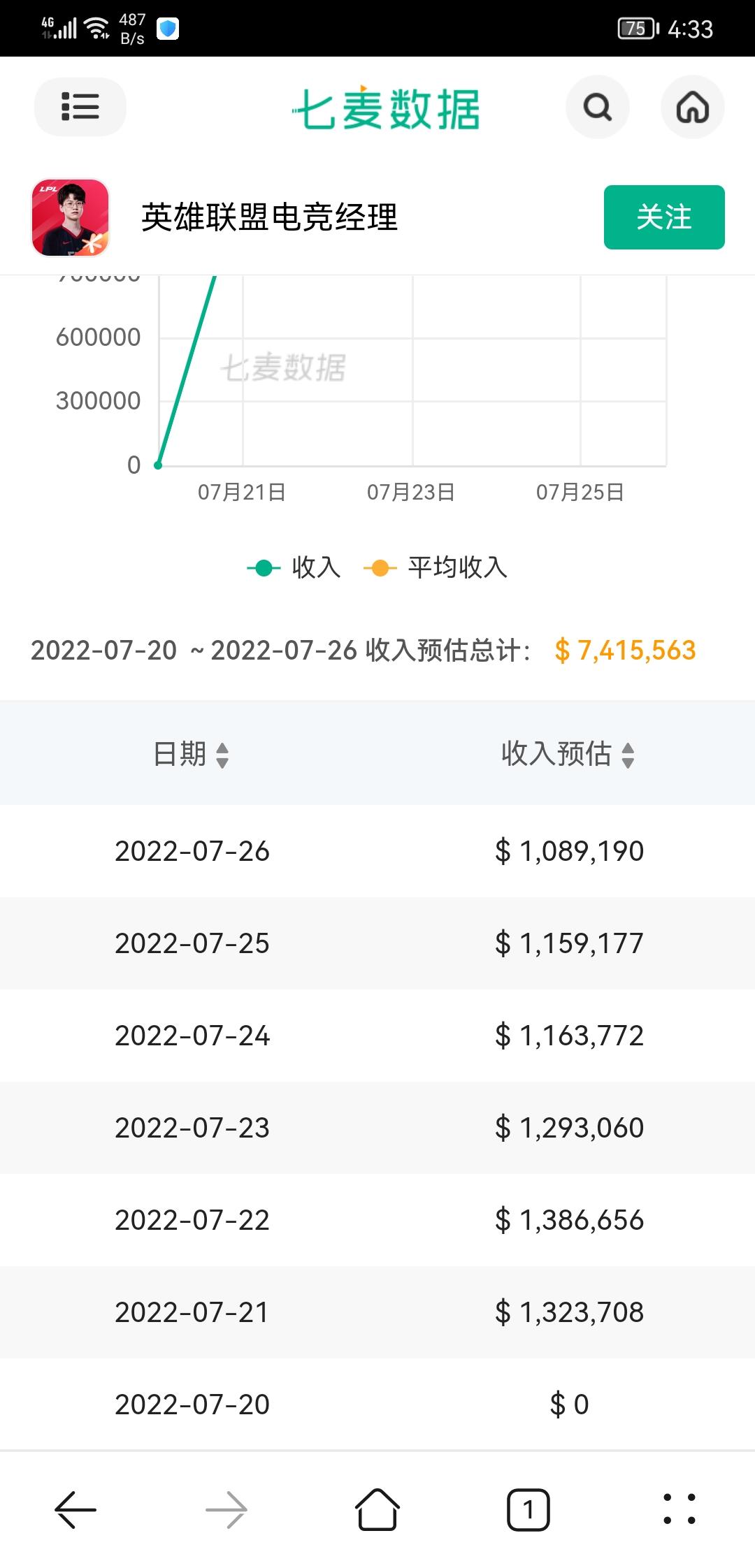Sort the table by 收入预估
755x1568 pixels.
(568, 754)
